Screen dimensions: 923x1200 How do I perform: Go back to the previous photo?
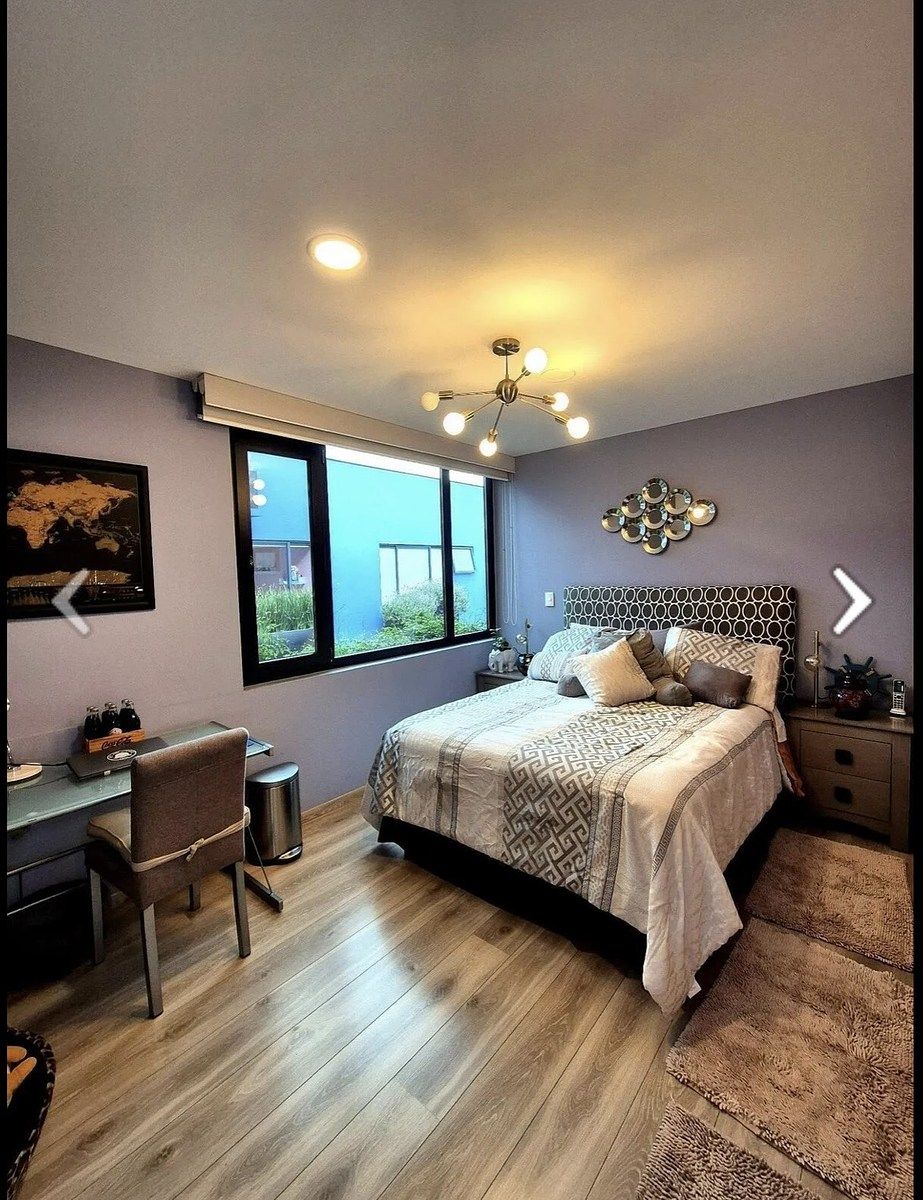[x=71, y=601]
